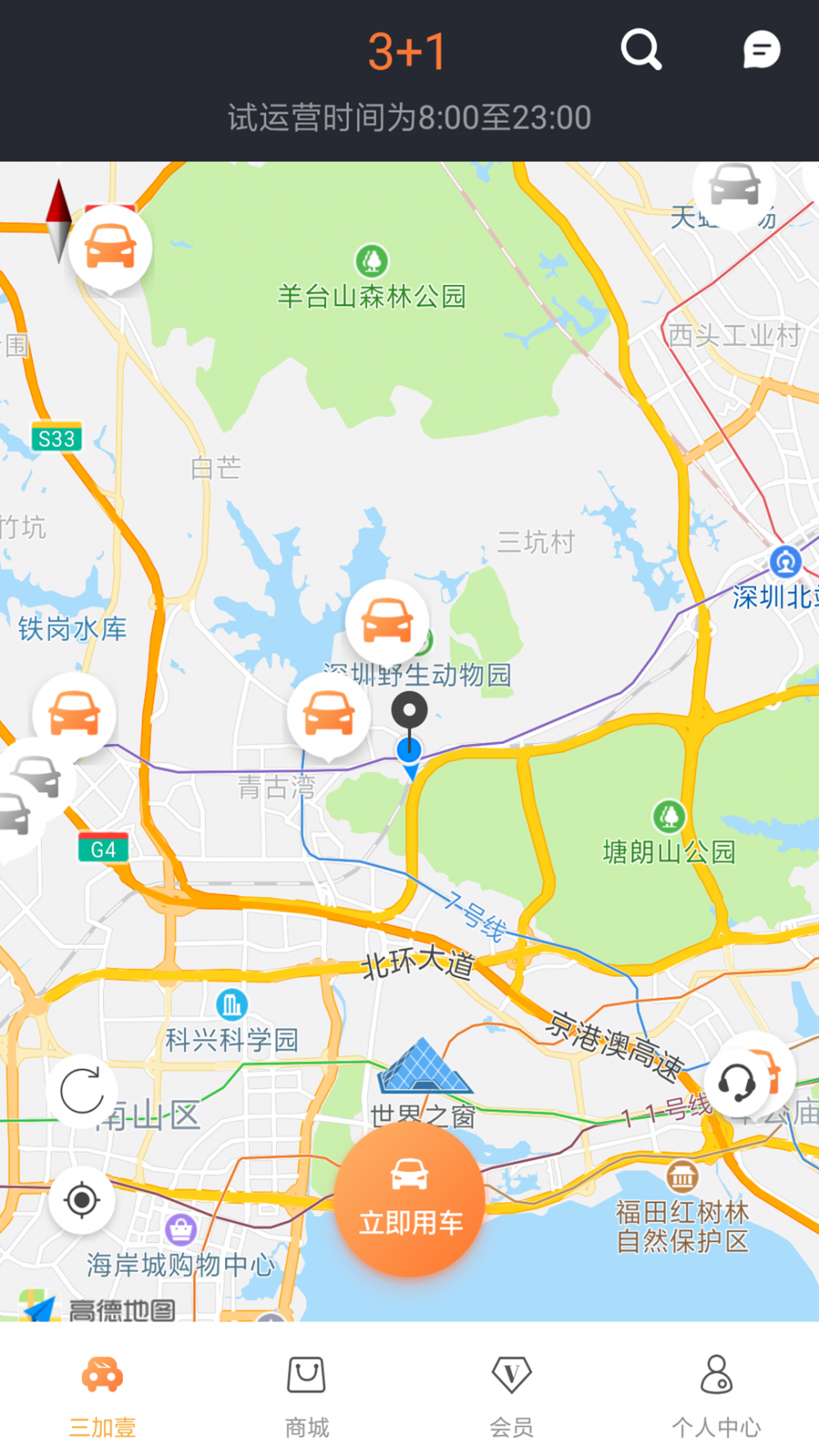Viewport: 819px width, 1456px height.
Task: Select the orange car marker below 铁岗水库
Action: click(x=75, y=714)
